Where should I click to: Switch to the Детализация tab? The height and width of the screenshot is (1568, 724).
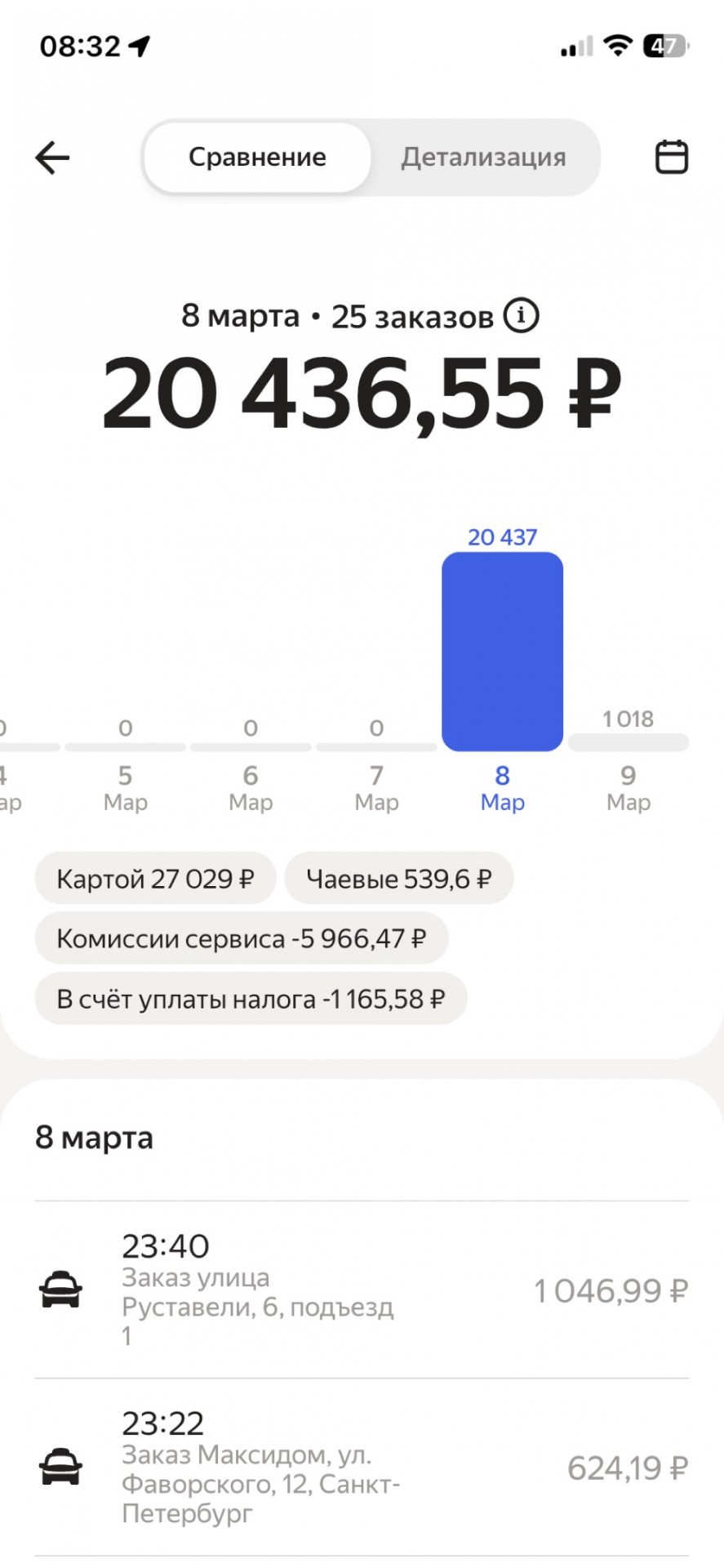point(483,158)
